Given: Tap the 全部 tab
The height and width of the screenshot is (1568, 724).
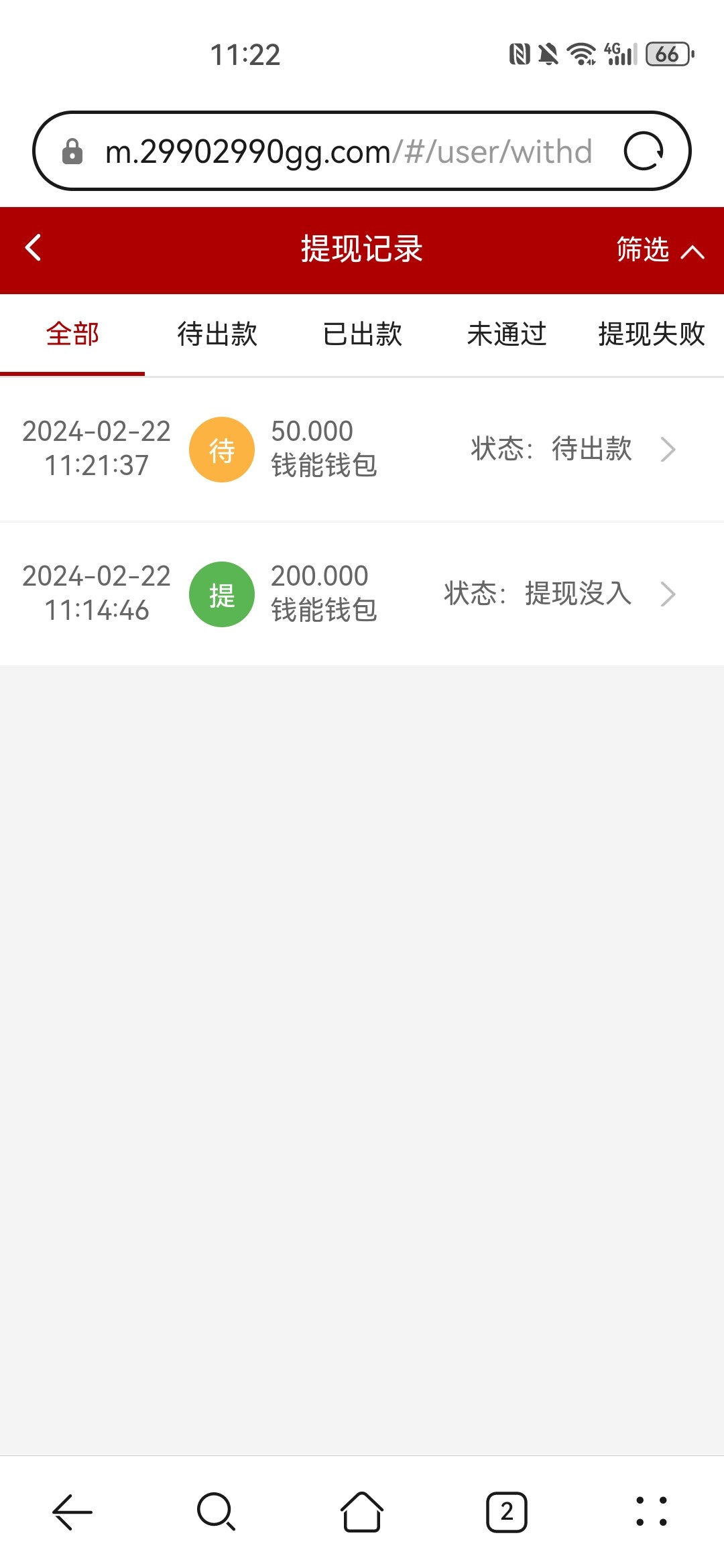Looking at the screenshot, I should point(72,334).
